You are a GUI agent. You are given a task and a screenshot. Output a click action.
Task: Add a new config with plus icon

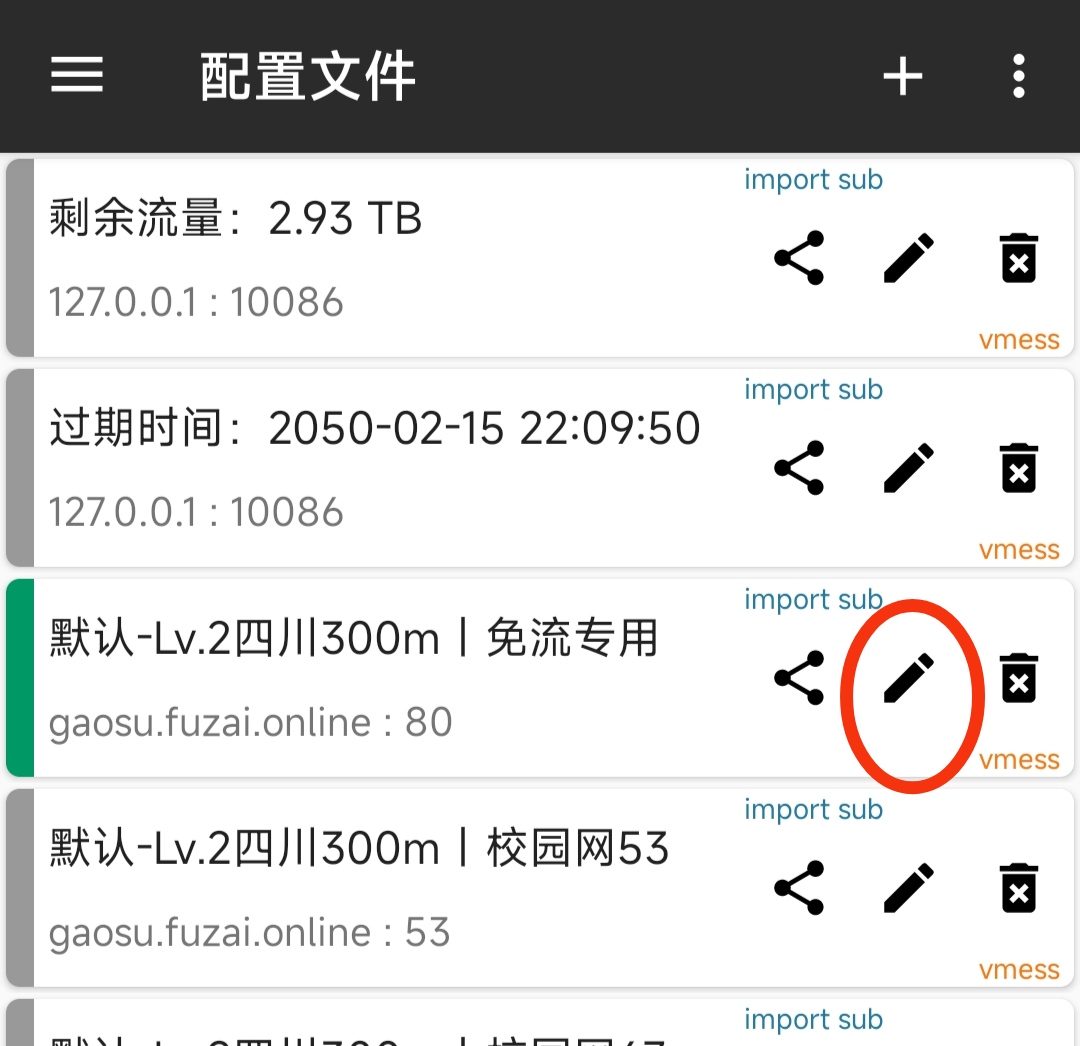coord(902,76)
